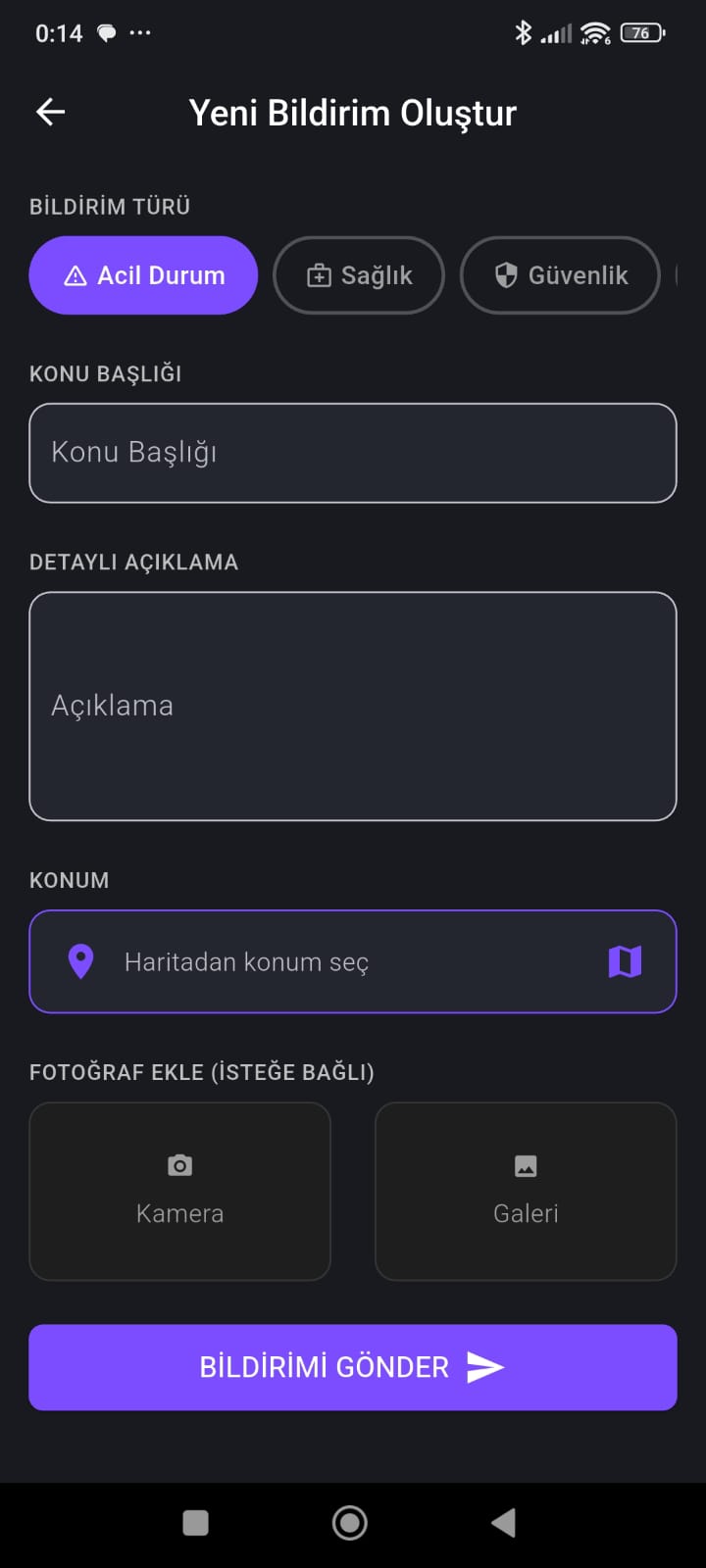Click the Konu Başlığı text field
This screenshot has width=706, height=1568.
(353, 453)
